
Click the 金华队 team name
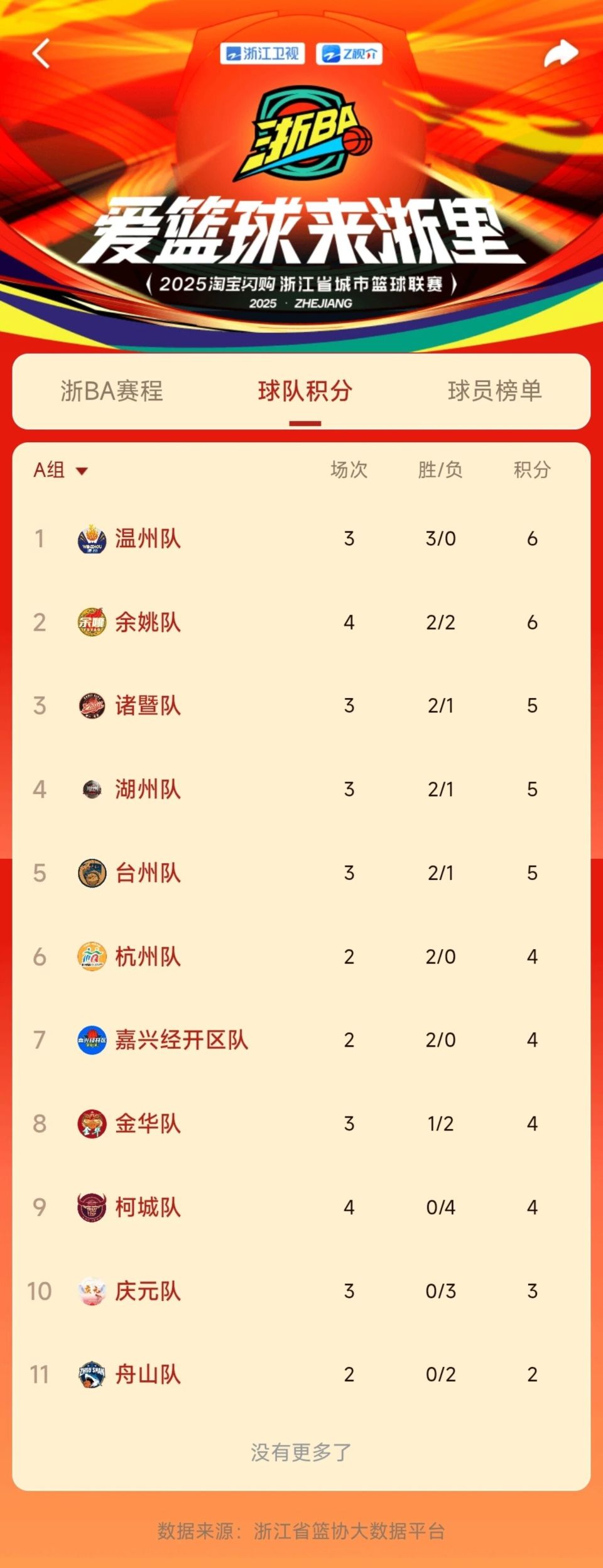click(148, 1123)
